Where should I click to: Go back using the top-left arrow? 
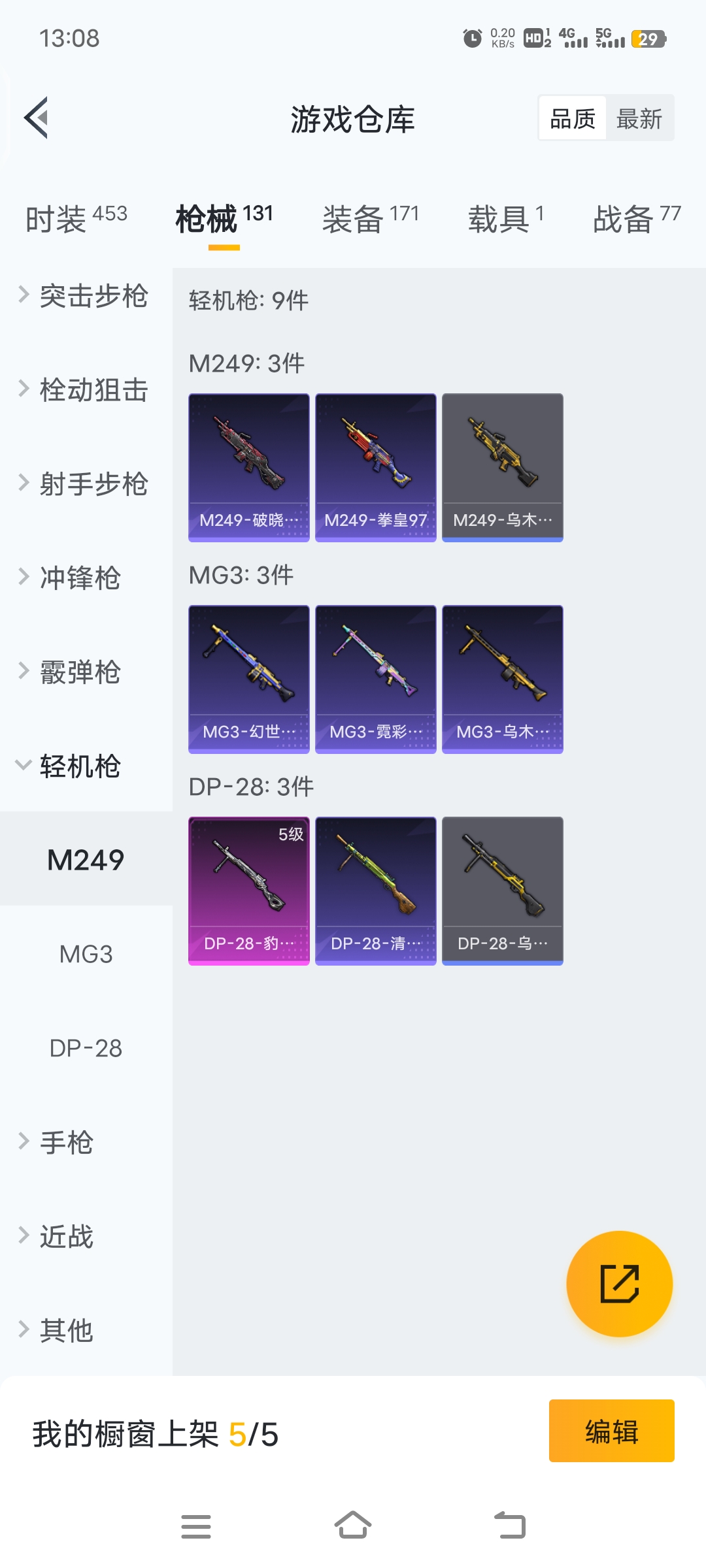pyautogui.click(x=37, y=118)
